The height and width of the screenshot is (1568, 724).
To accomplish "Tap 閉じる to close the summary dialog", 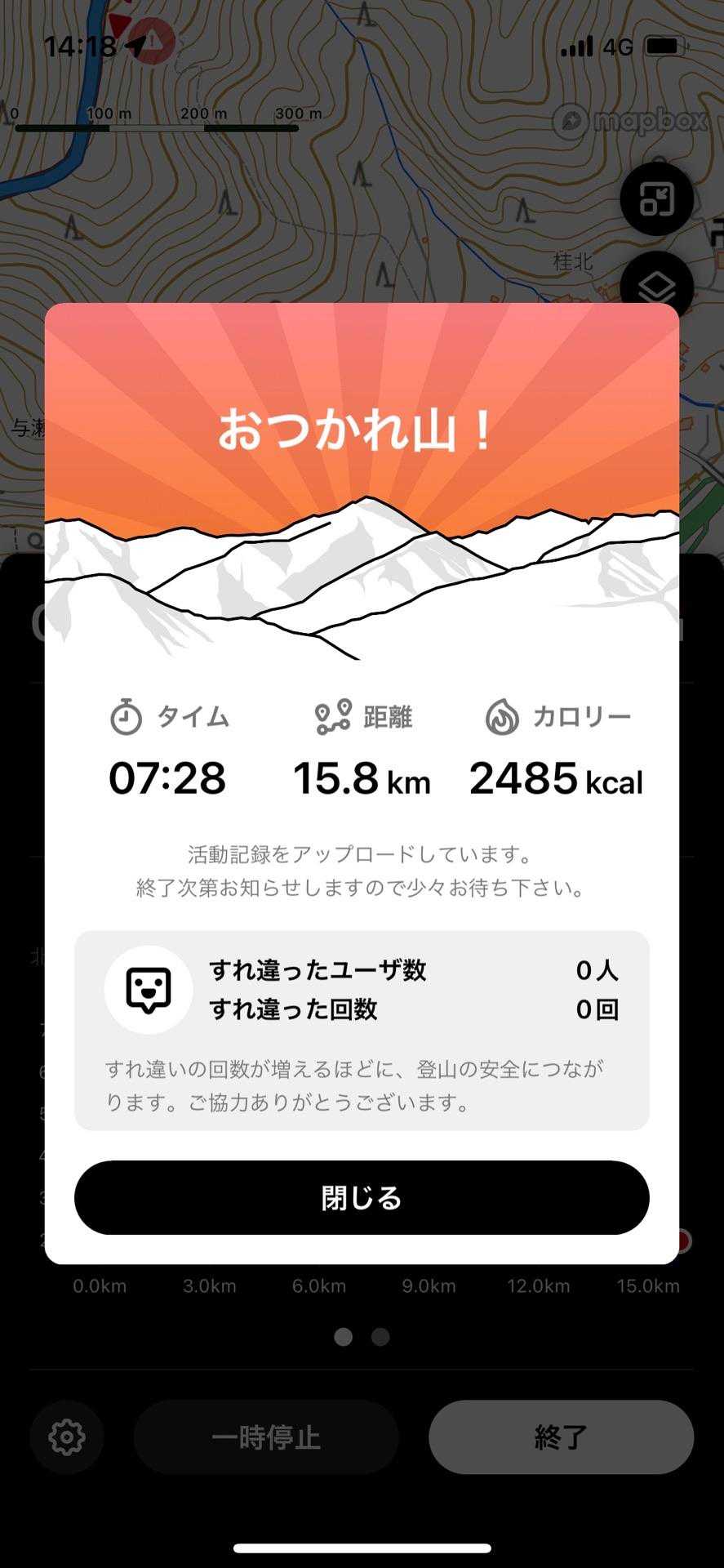I will (362, 1197).
